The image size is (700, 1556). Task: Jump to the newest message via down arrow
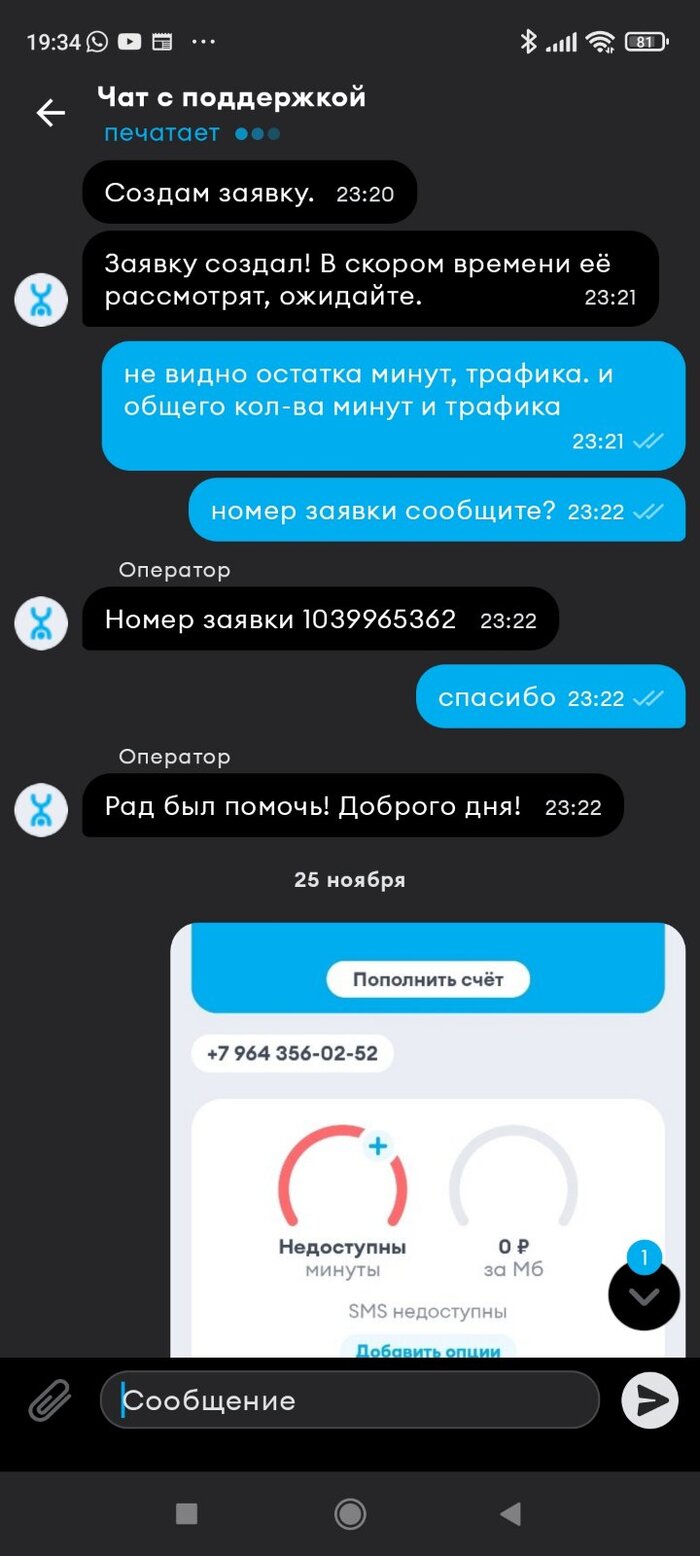tap(644, 1296)
